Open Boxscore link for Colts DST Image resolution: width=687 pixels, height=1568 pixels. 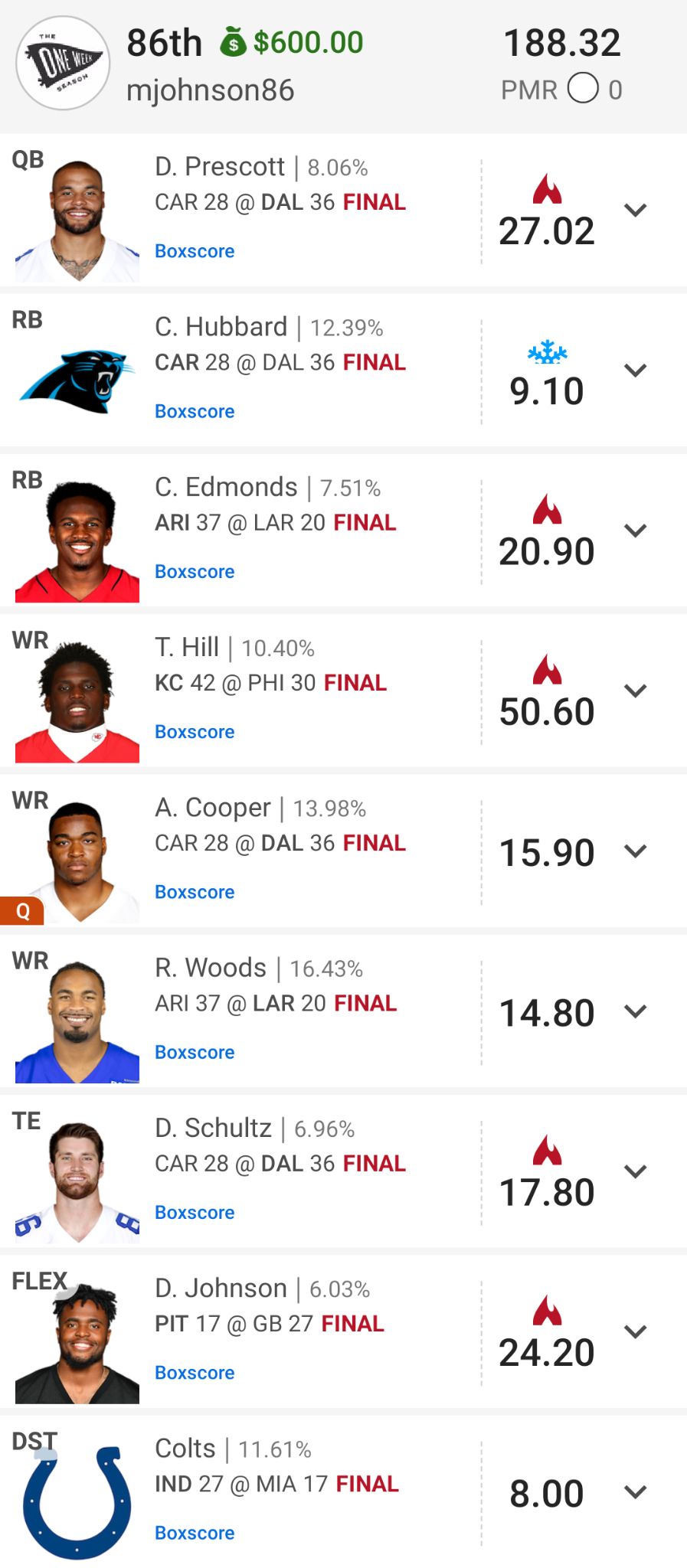(x=195, y=1533)
